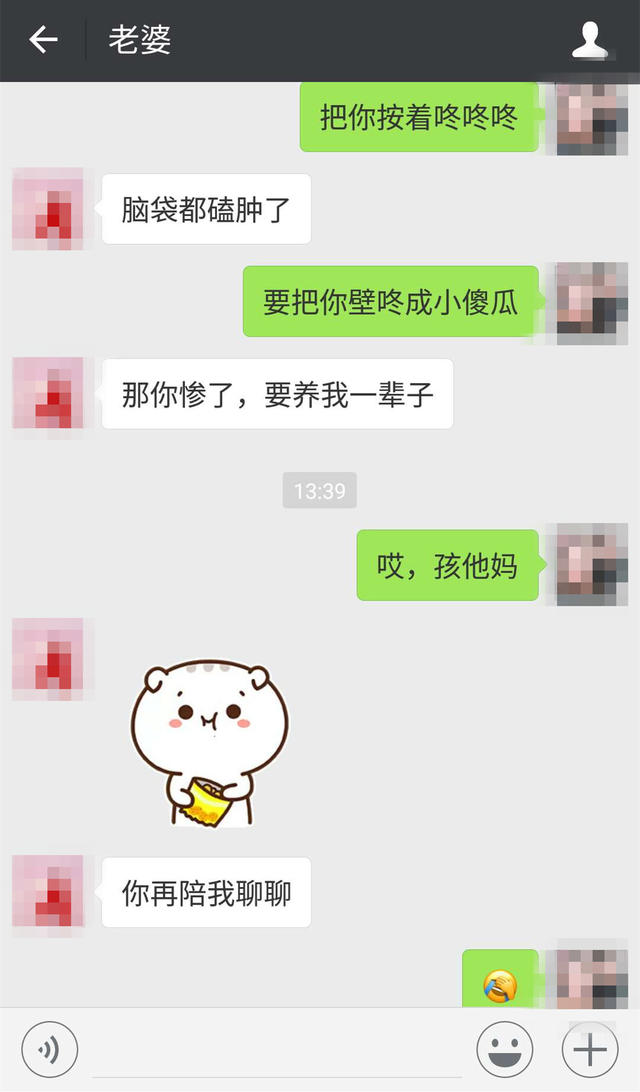The height and width of the screenshot is (1092, 640).
Task: Open the plus attachment menu
Action: (x=590, y=1049)
